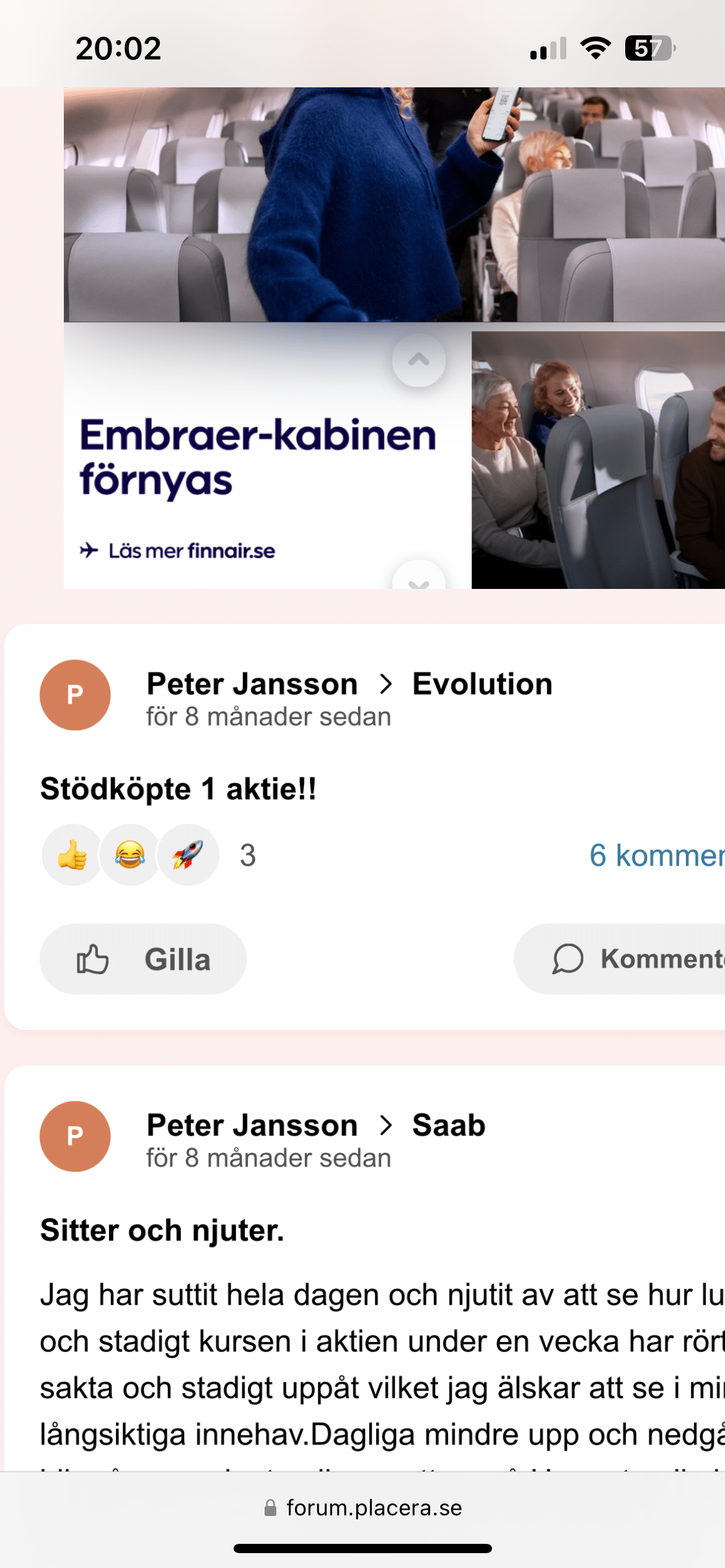Collapse the ad with the up chevron
The image size is (725, 1568).
click(x=419, y=360)
